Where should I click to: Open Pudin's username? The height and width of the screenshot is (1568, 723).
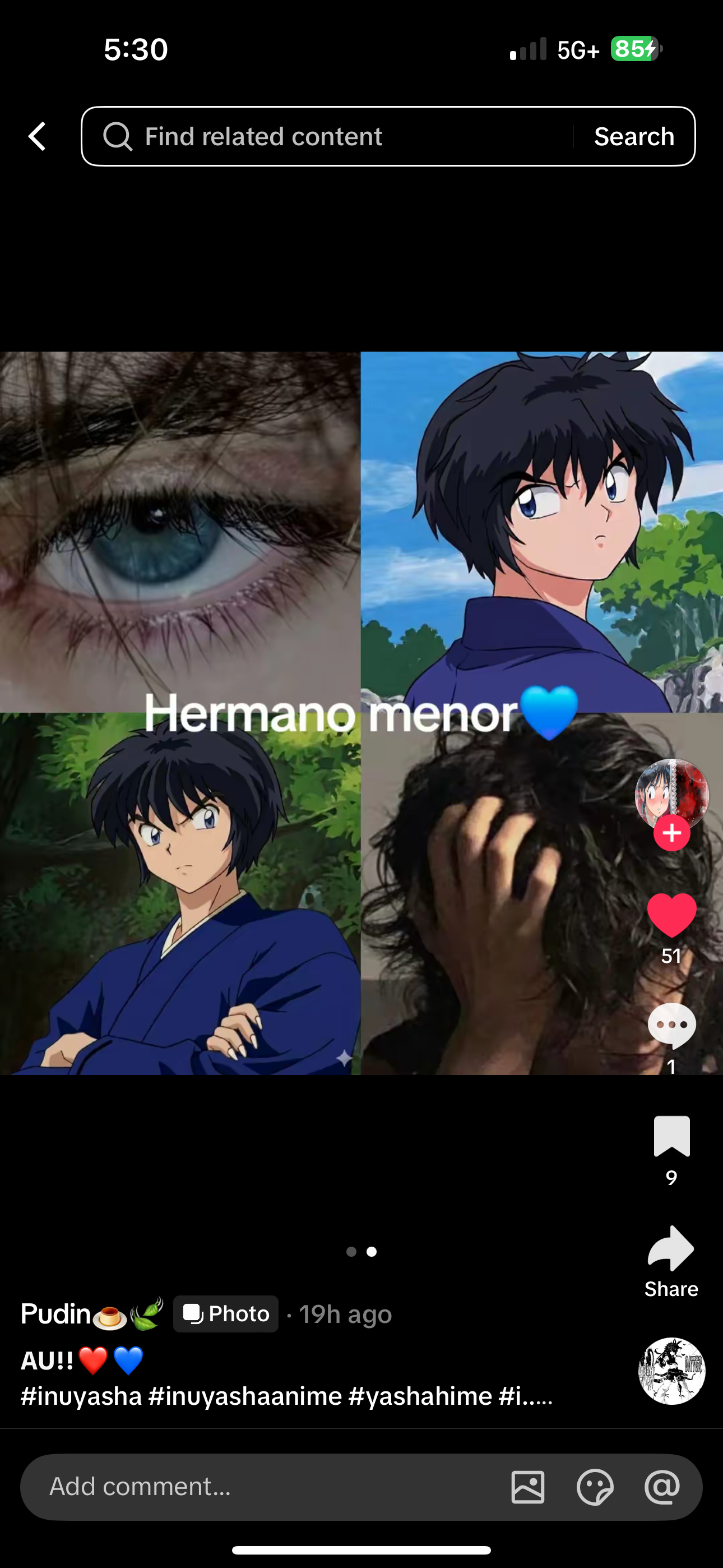point(92,1314)
